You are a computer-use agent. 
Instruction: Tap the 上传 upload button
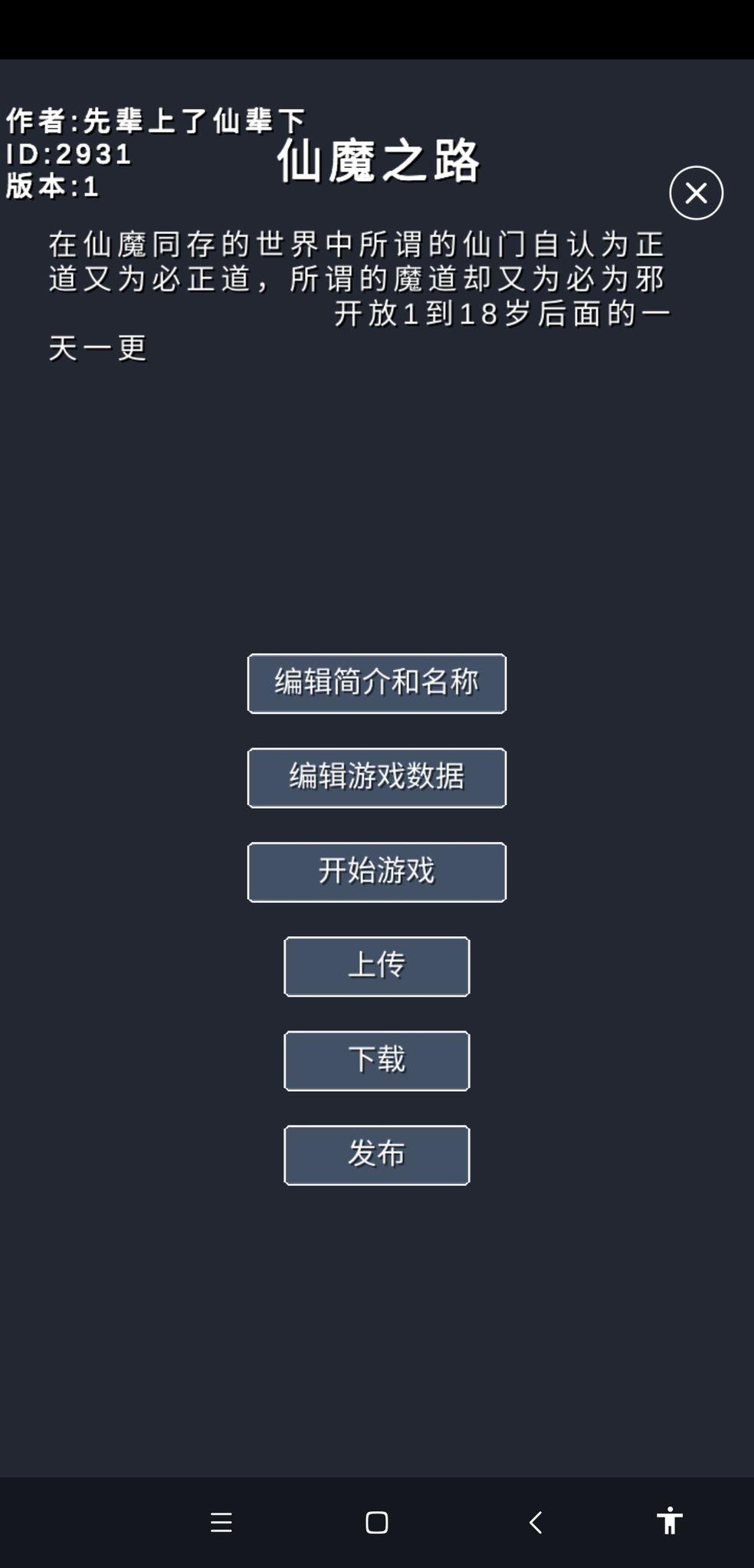pos(376,966)
